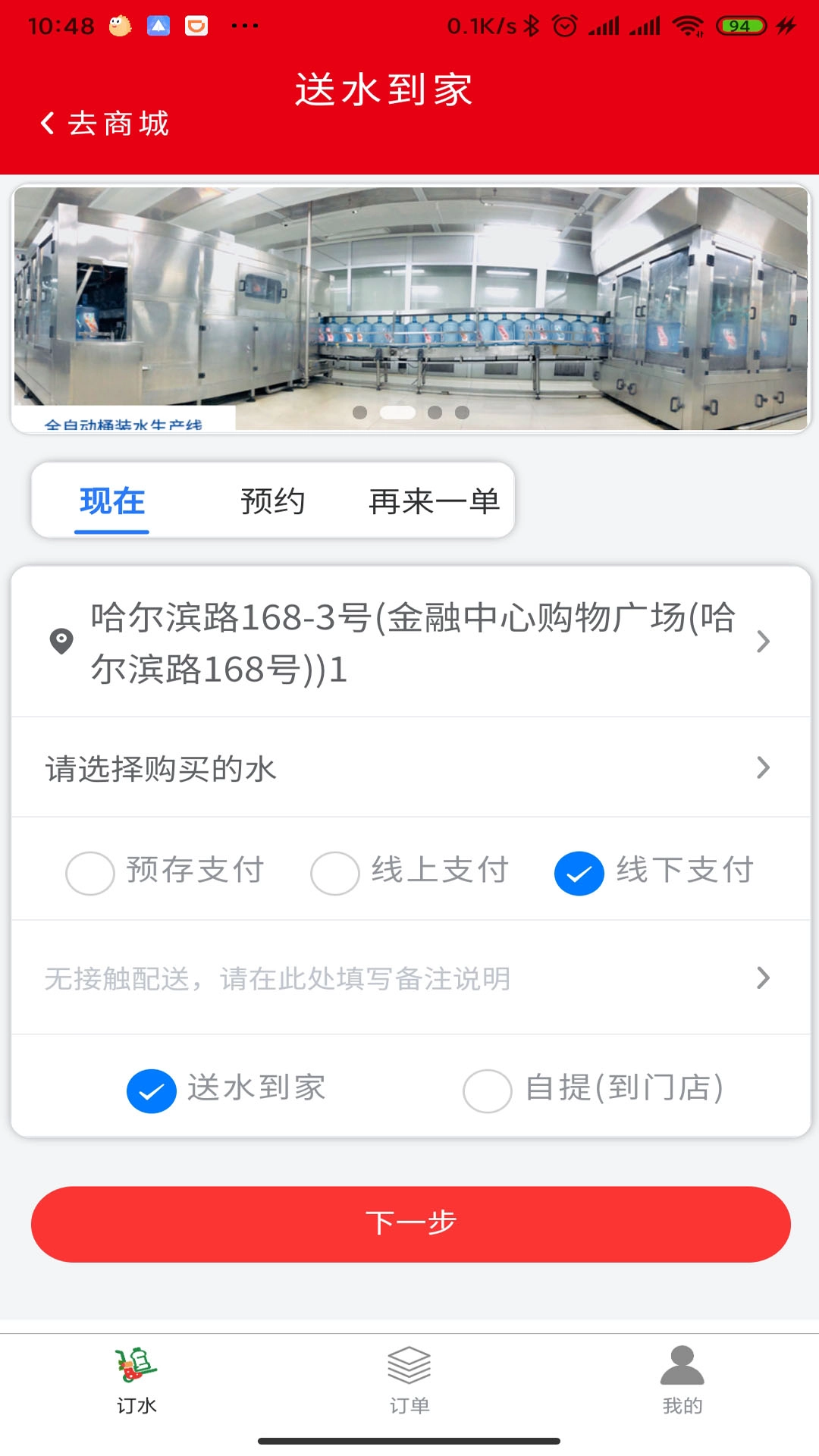Switch to the 预约 tab
The width and height of the screenshot is (819, 1456).
pos(271,501)
